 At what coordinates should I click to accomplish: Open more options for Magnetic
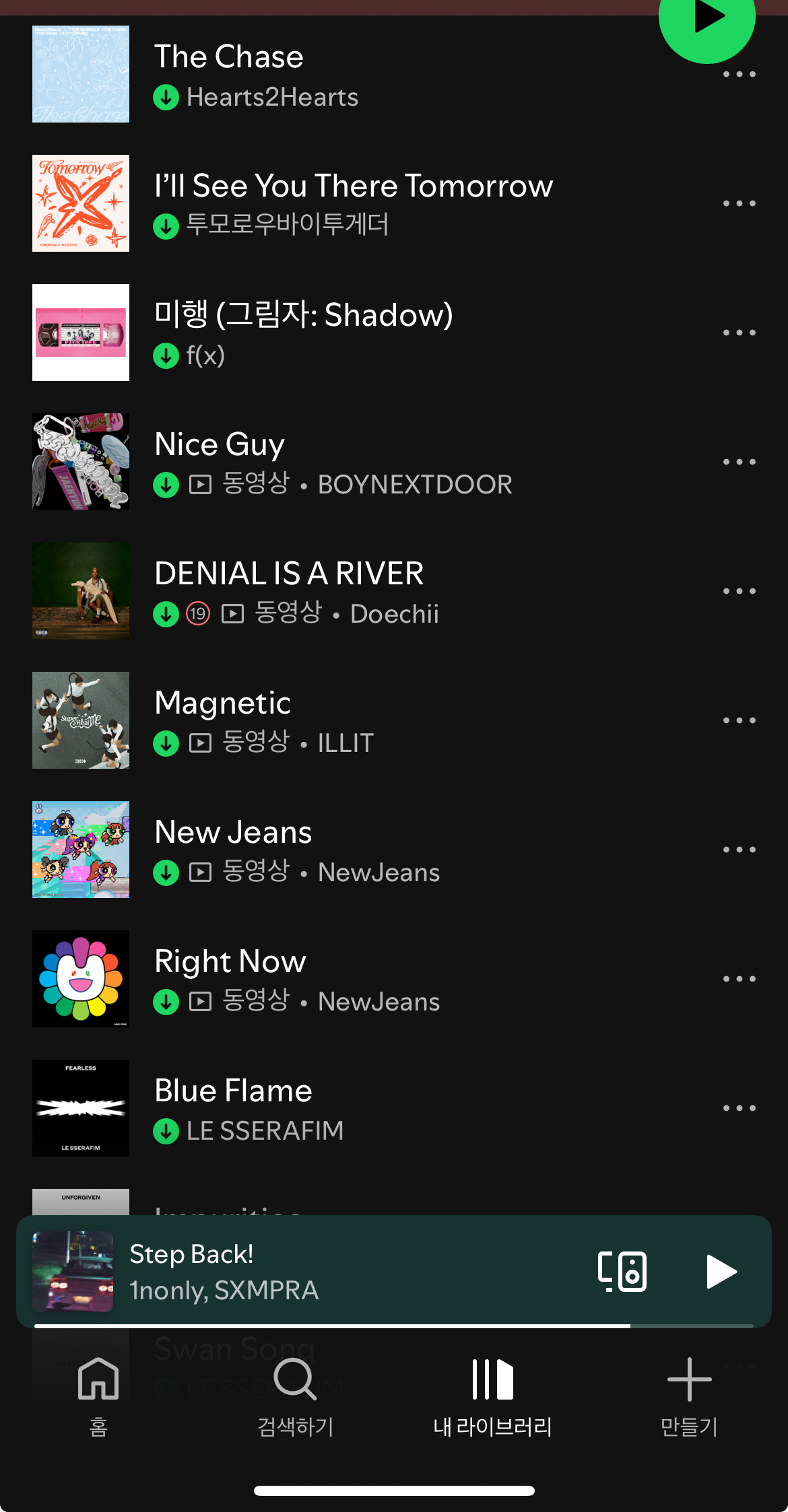point(739,720)
